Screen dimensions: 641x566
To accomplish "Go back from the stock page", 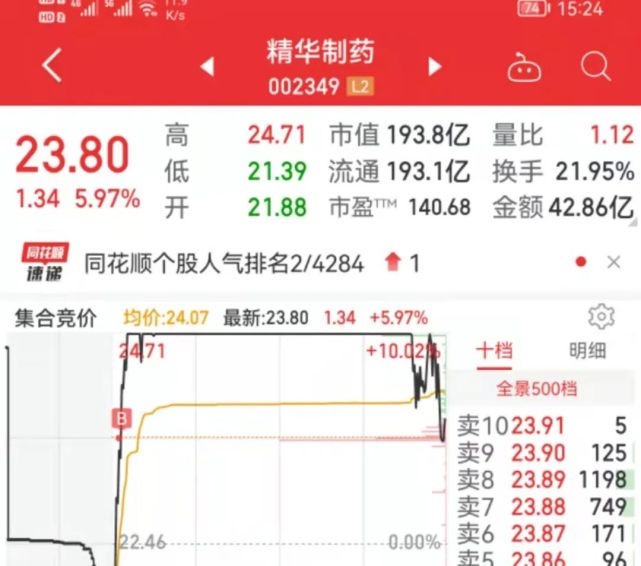I will 52,67.
